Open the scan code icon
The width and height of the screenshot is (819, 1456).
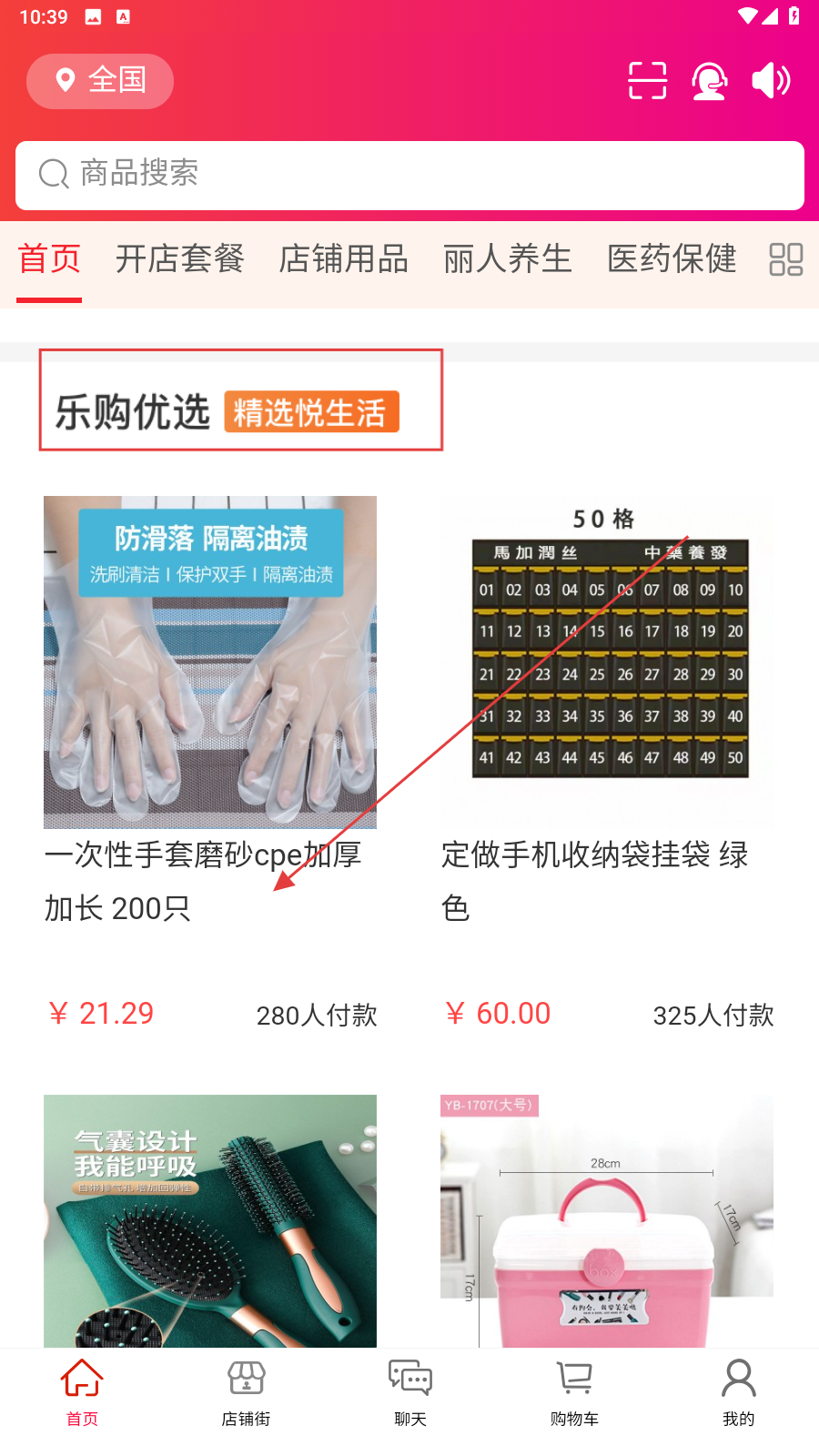[647, 81]
